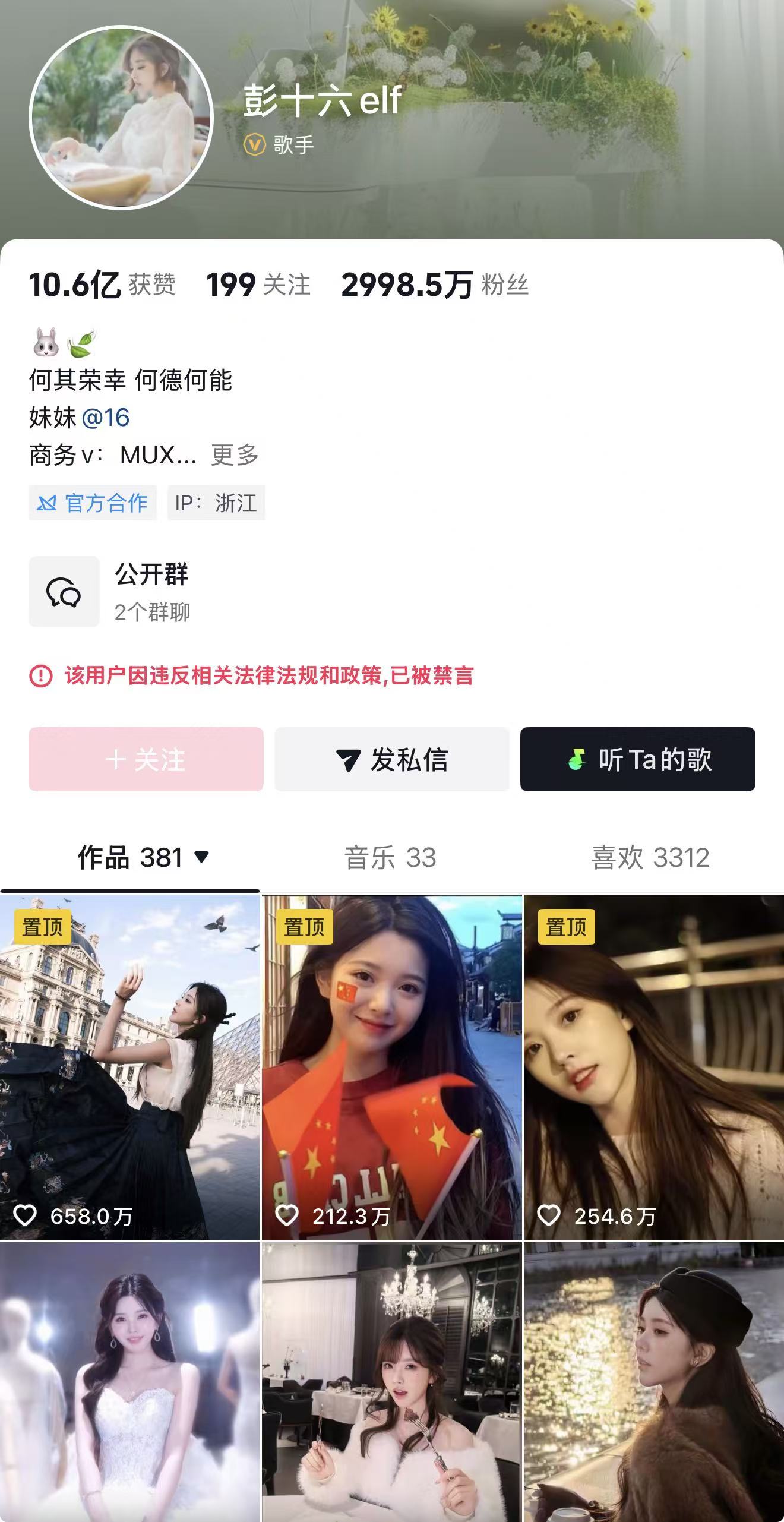Send a private message via 发私信

coord(392,759)
